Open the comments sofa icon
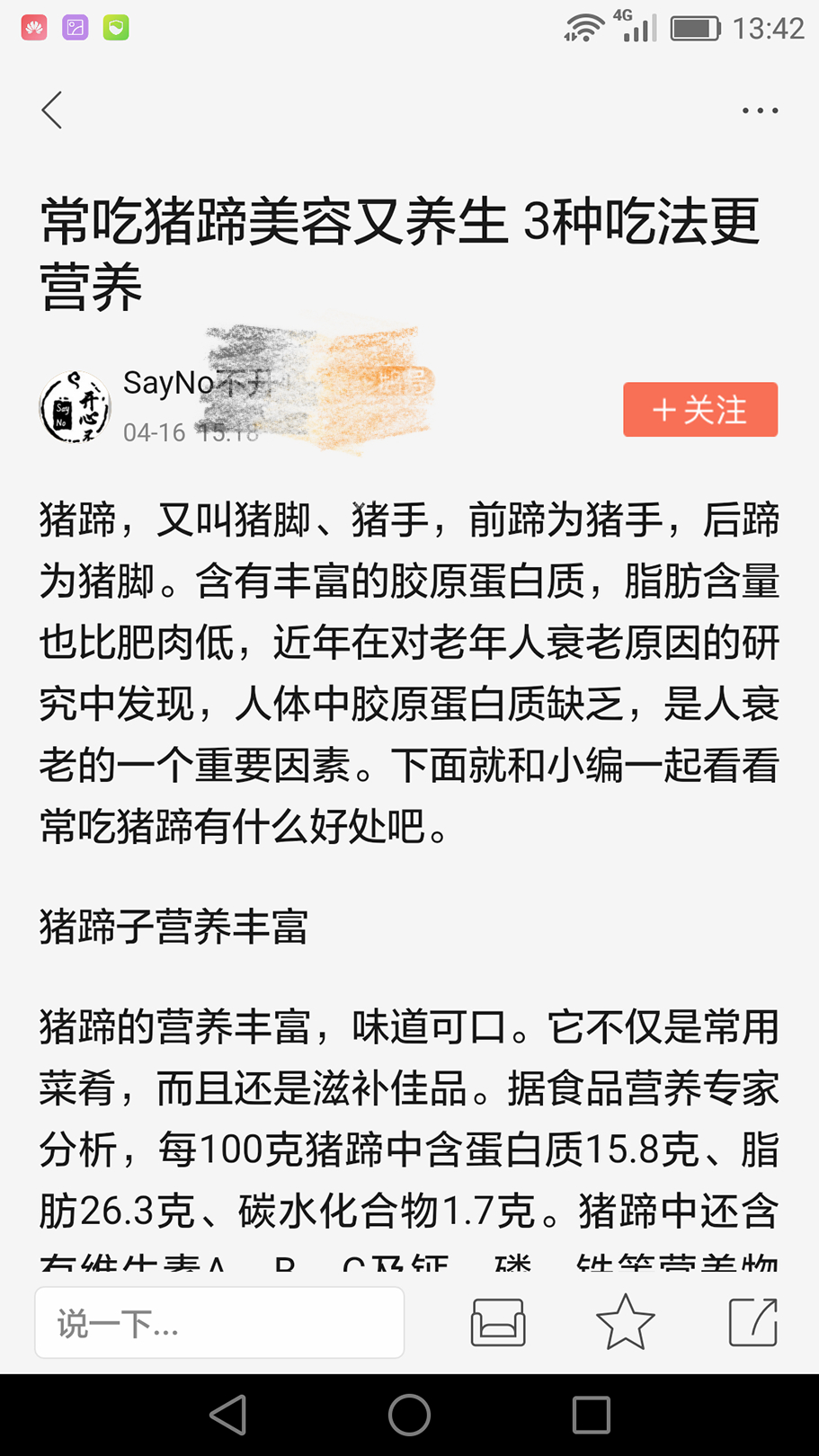The width and height of the screenshot is (819, 1456). [x=498, y=1323]
